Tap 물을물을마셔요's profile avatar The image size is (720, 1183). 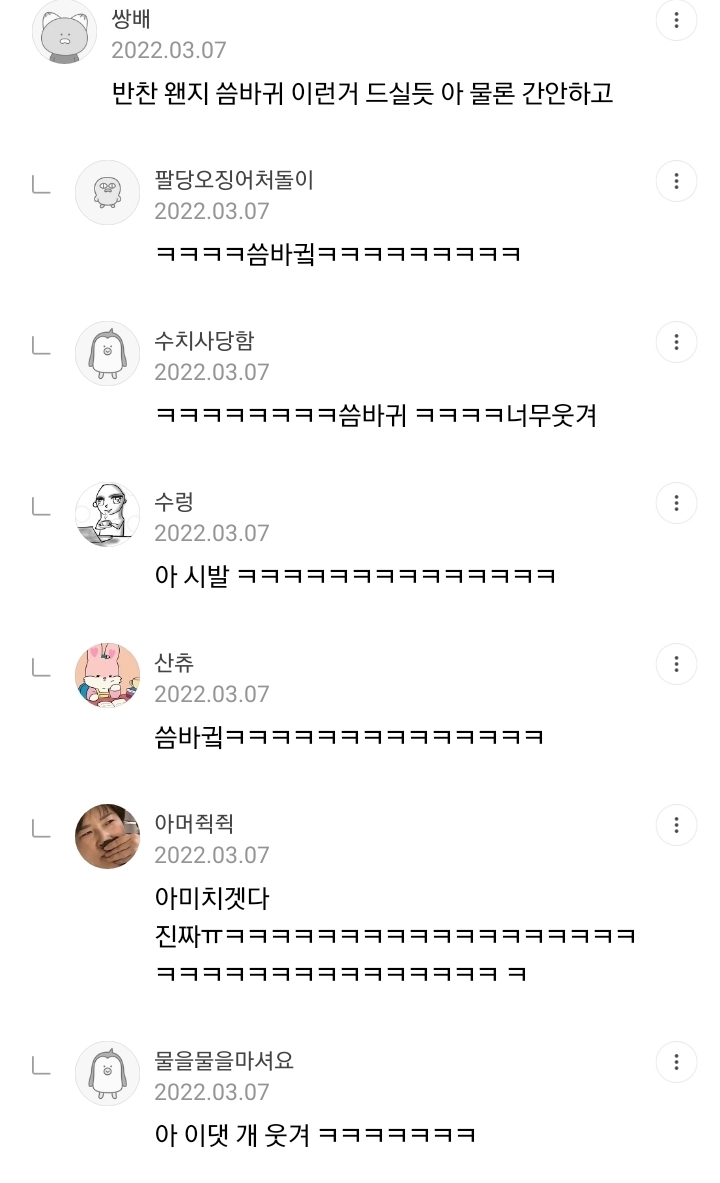pyautogui.click(x=107, y=1073)
